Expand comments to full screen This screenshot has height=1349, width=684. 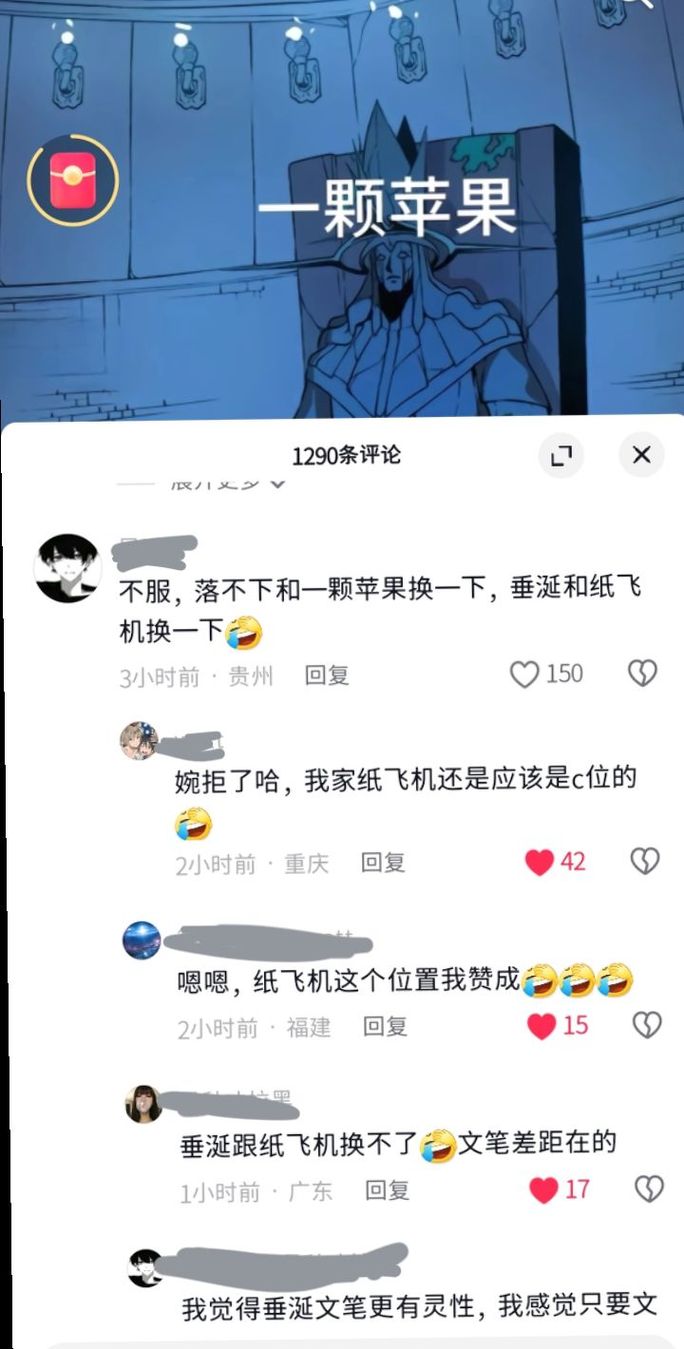click(561, 456)
